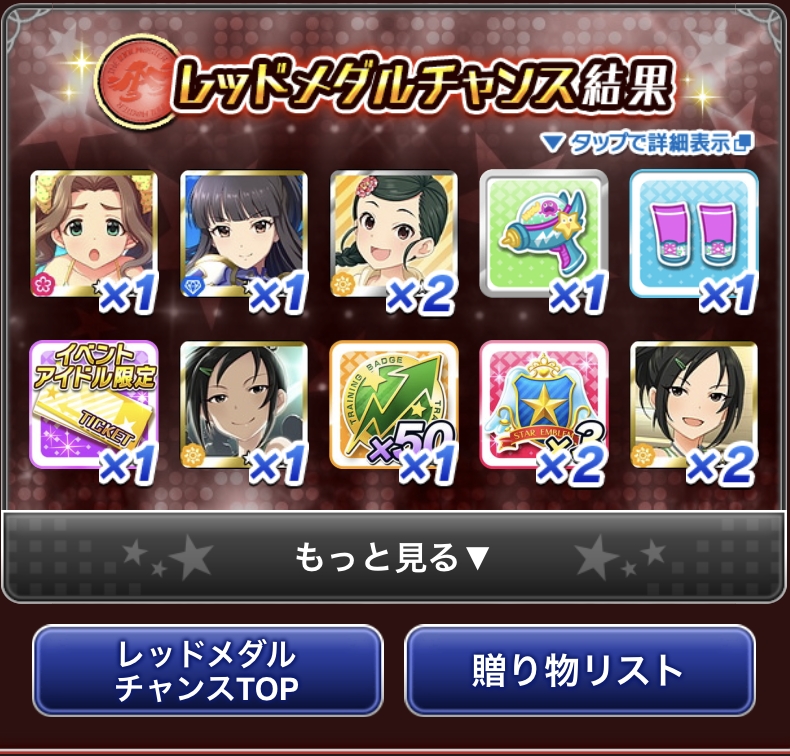Viewport: 790px width, 756px height.
Task: Tap タップで詳細表示 for details
Action: coord(647,143)
